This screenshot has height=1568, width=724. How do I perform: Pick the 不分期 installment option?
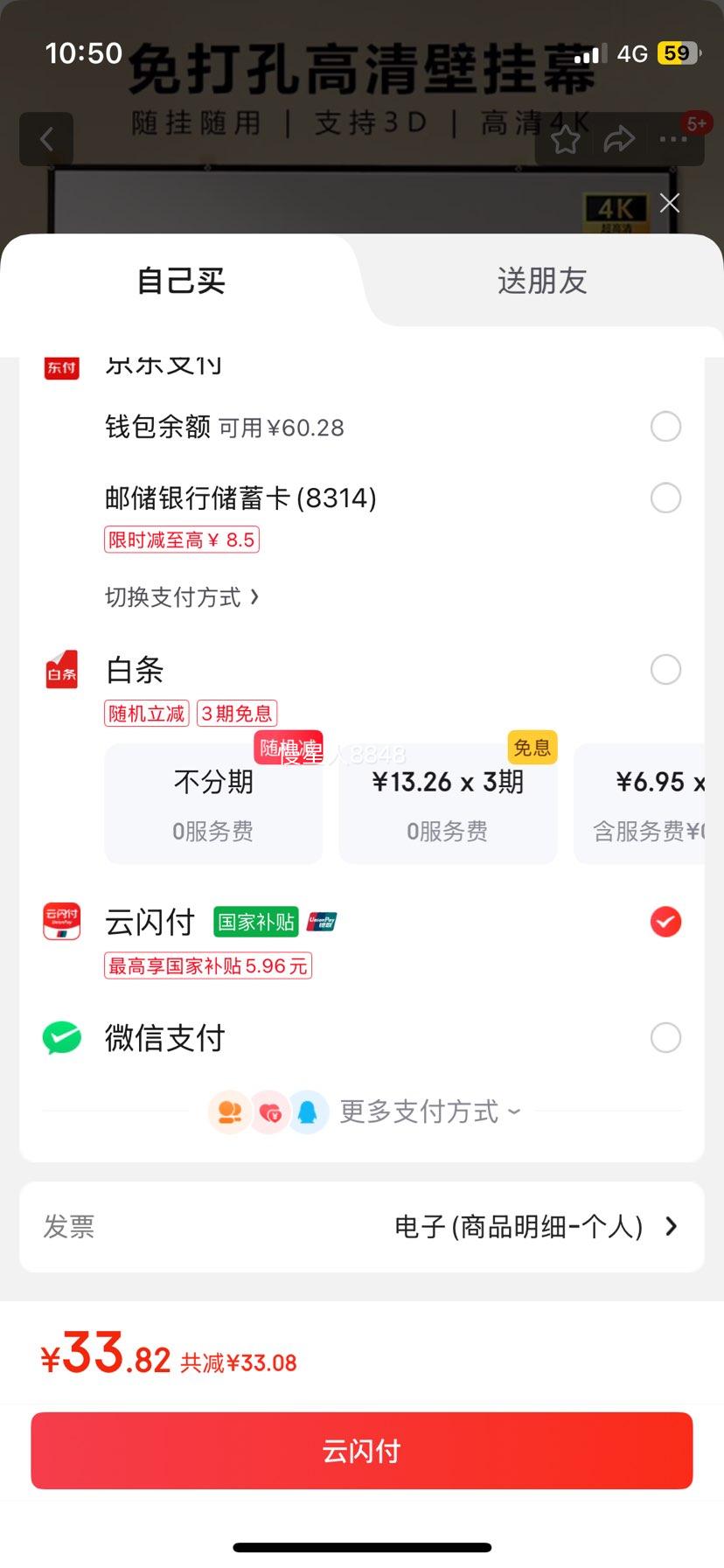click(x=213, y=804)
